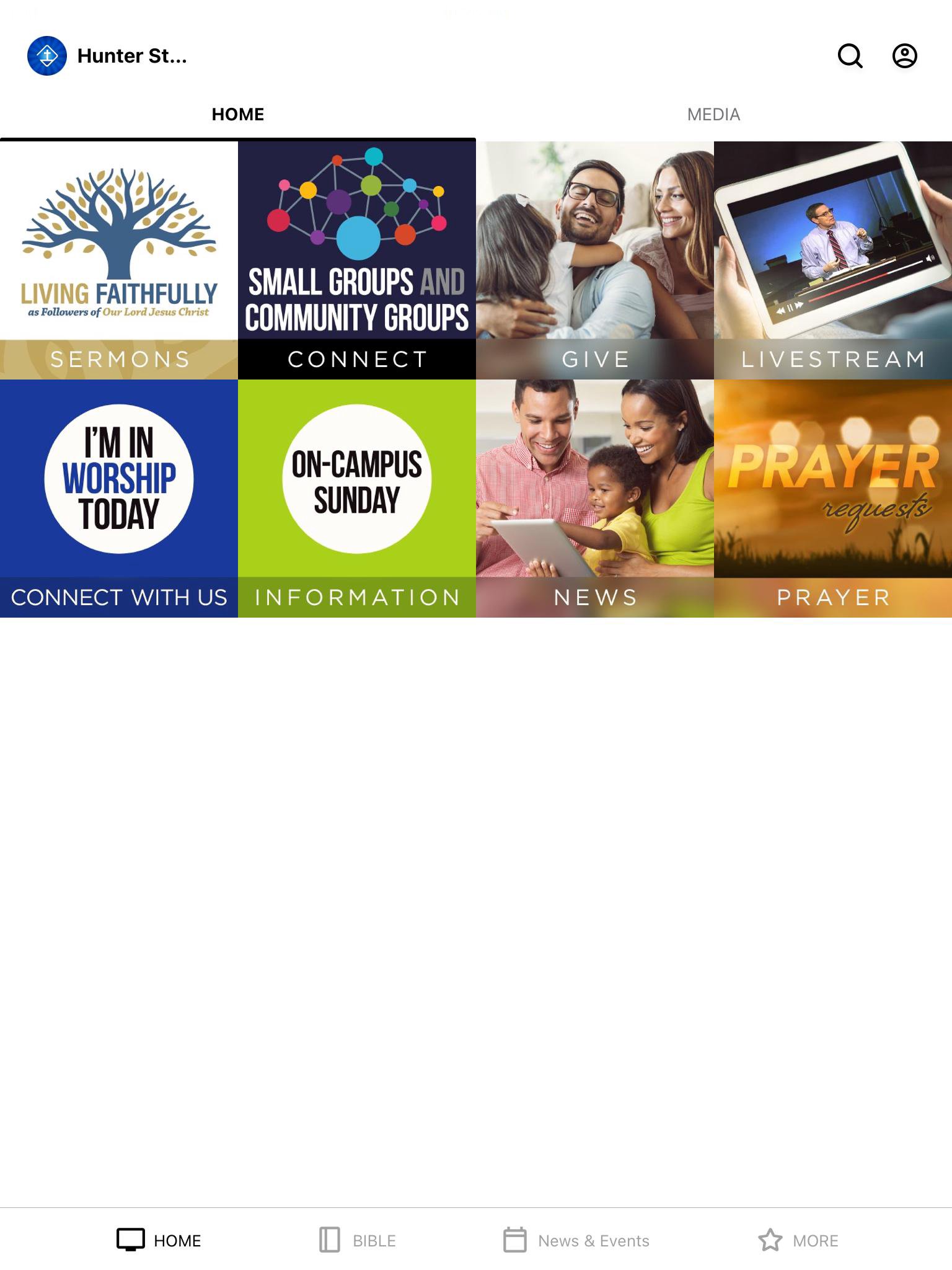Open the Give tile

pos(595,260)
